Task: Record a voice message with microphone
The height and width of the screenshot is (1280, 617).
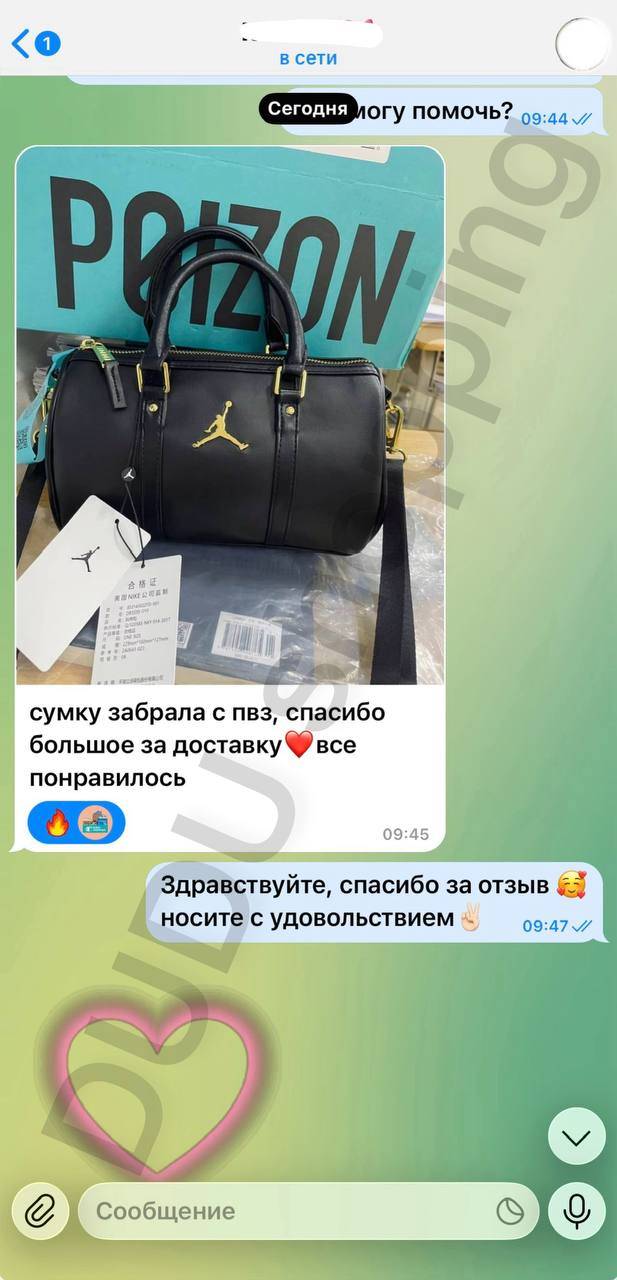Action: tap(576, 1211)
